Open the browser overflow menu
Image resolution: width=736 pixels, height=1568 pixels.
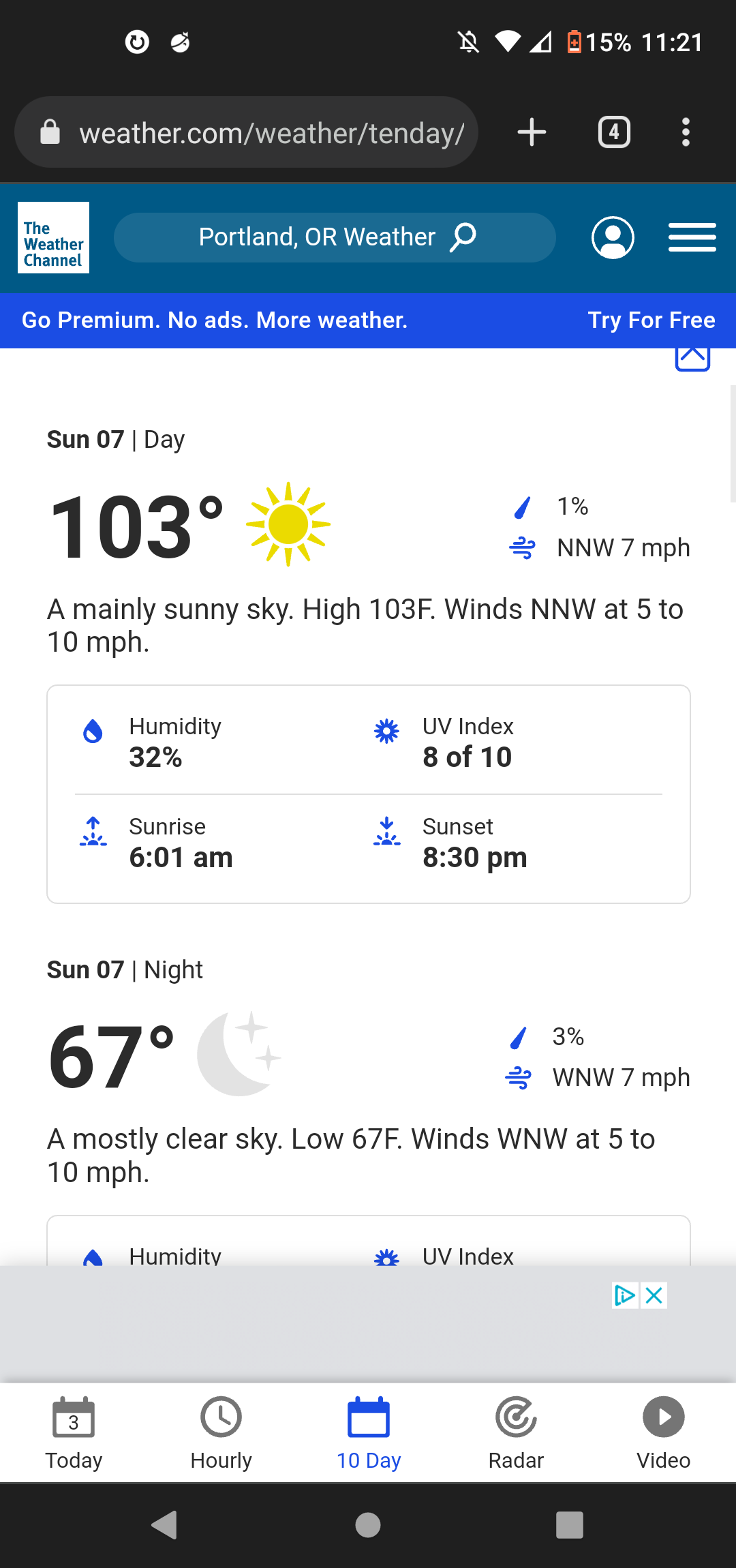tap(686, 132)
